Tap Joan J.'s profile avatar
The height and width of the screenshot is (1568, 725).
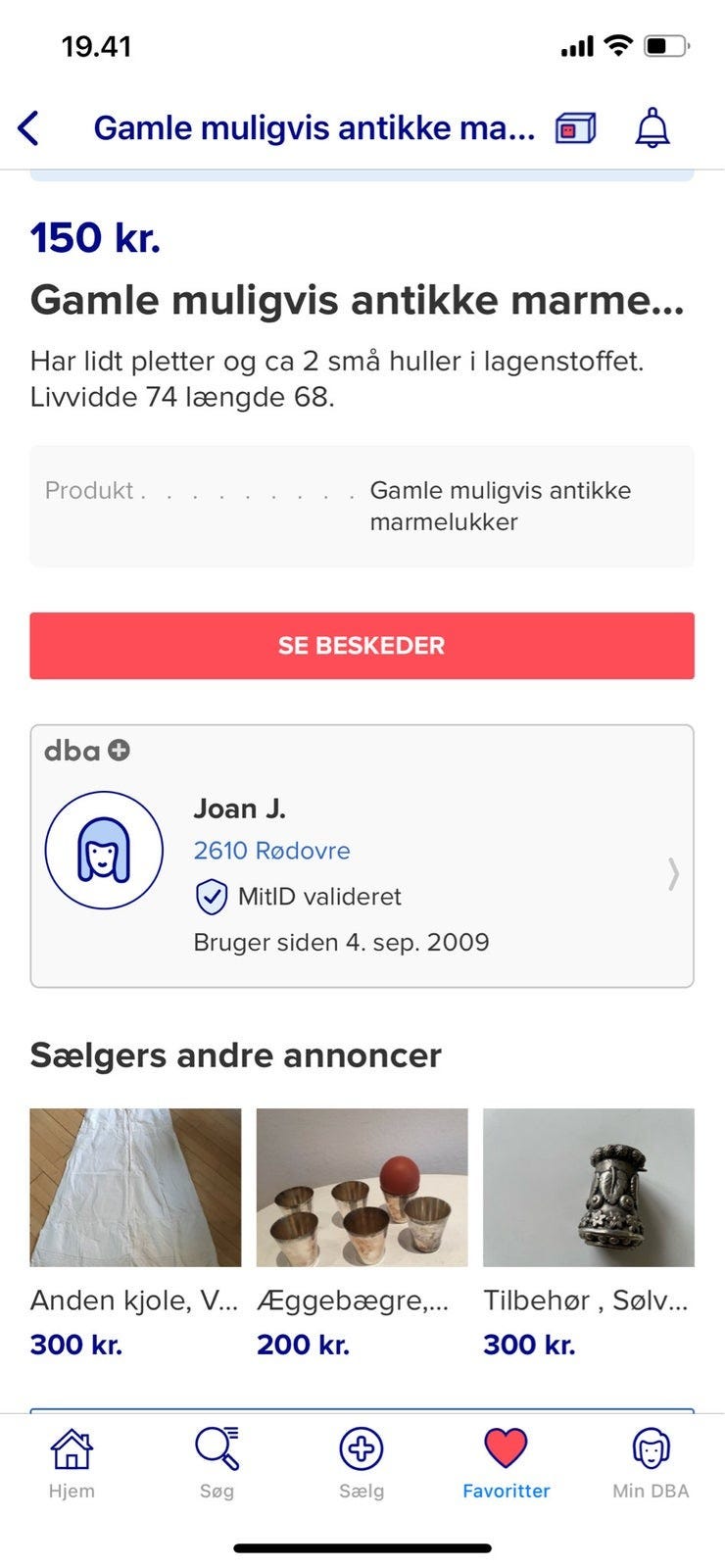pos(104,849)
